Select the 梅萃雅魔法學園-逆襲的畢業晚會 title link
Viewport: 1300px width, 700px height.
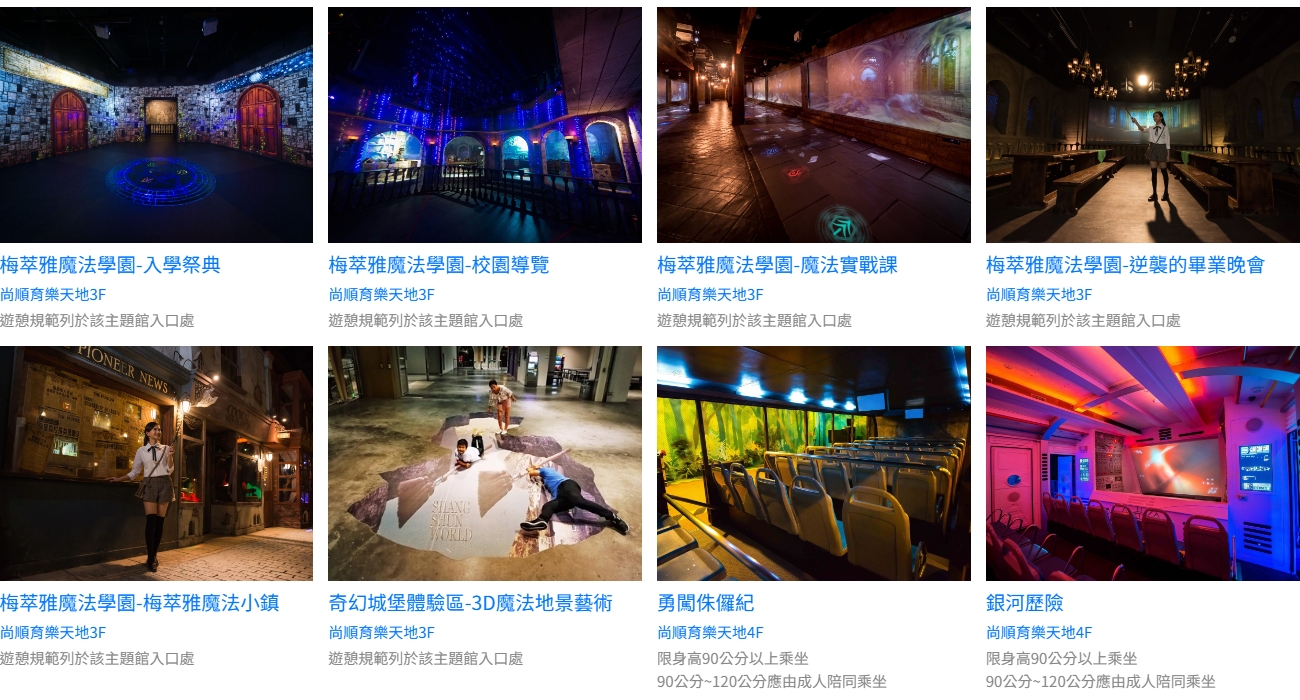(x=1125, y=265)
